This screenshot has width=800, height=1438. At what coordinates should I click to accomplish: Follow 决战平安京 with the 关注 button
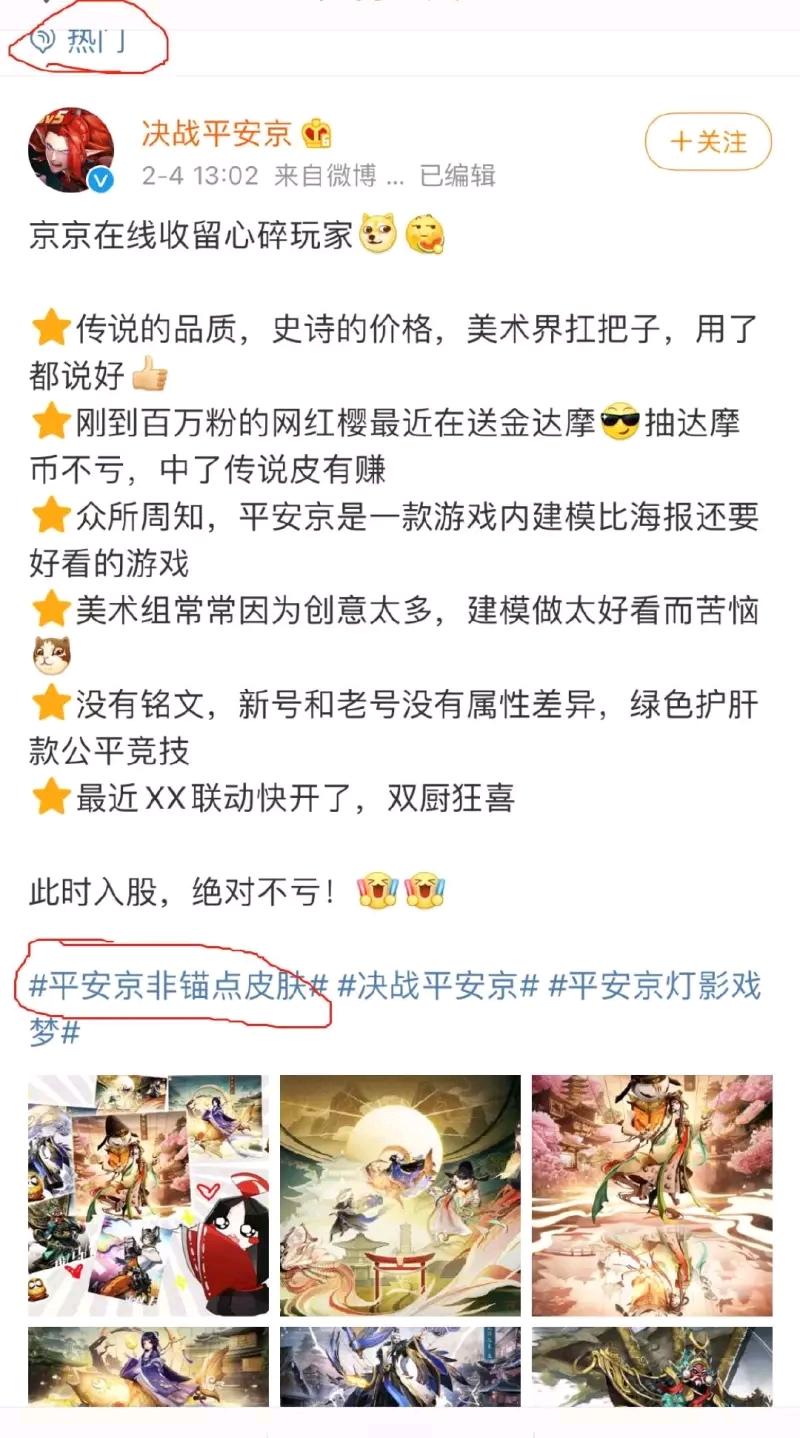pos(708,142)
